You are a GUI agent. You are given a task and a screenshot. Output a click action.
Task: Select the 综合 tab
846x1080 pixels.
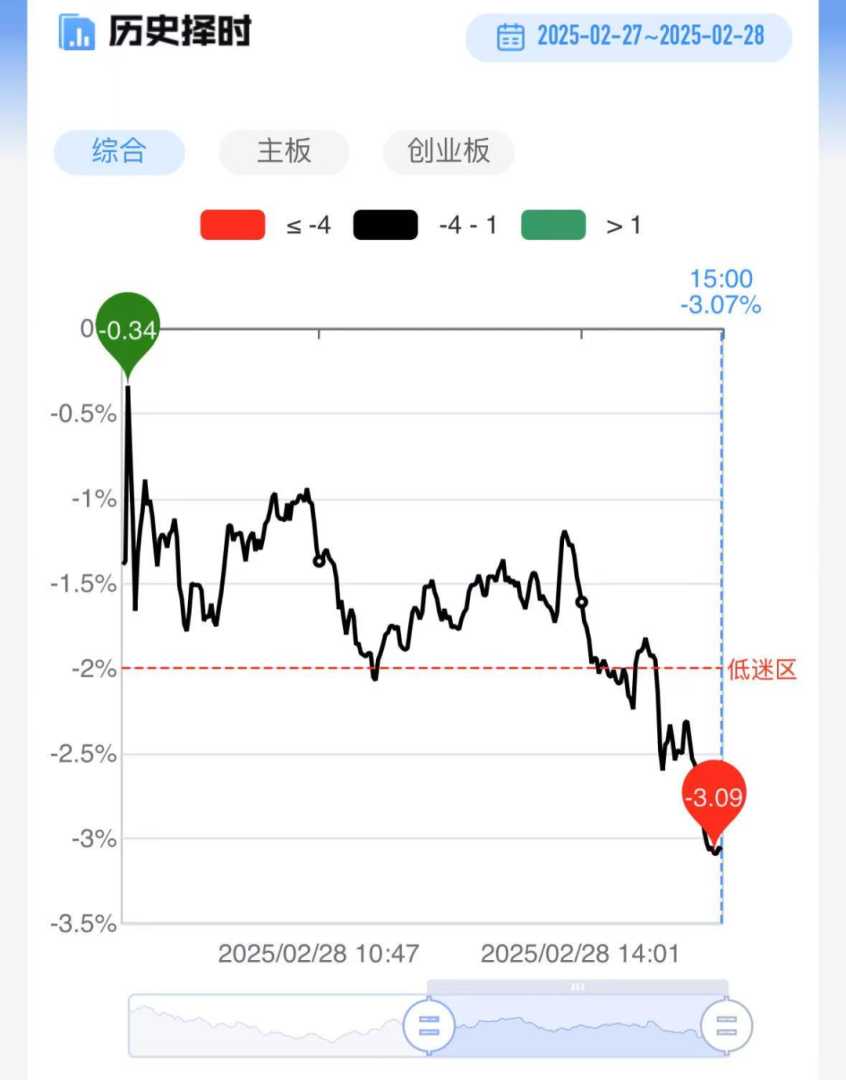119,152
